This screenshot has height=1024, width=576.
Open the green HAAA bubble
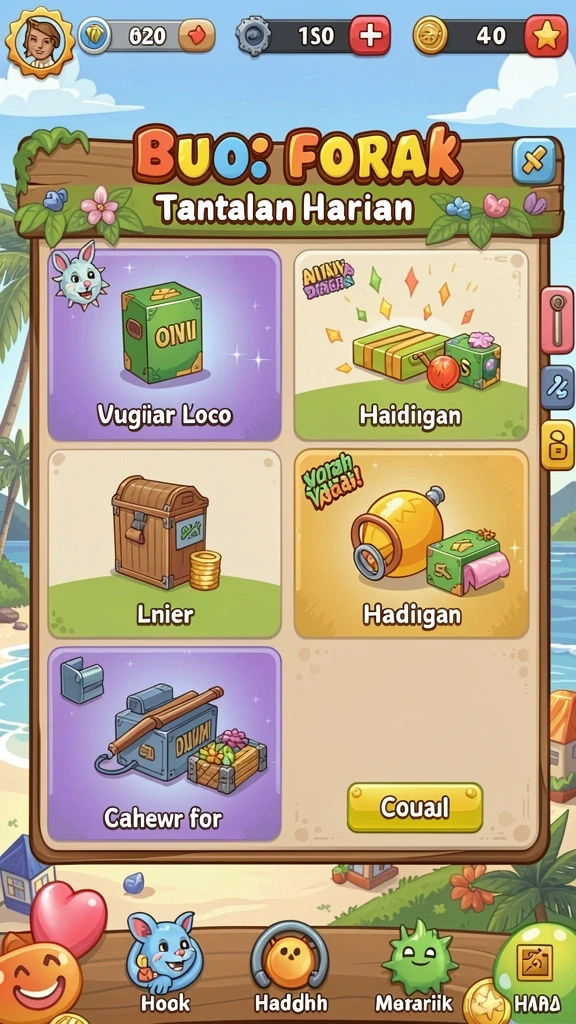pyautogui.click(x=536, y=969)
